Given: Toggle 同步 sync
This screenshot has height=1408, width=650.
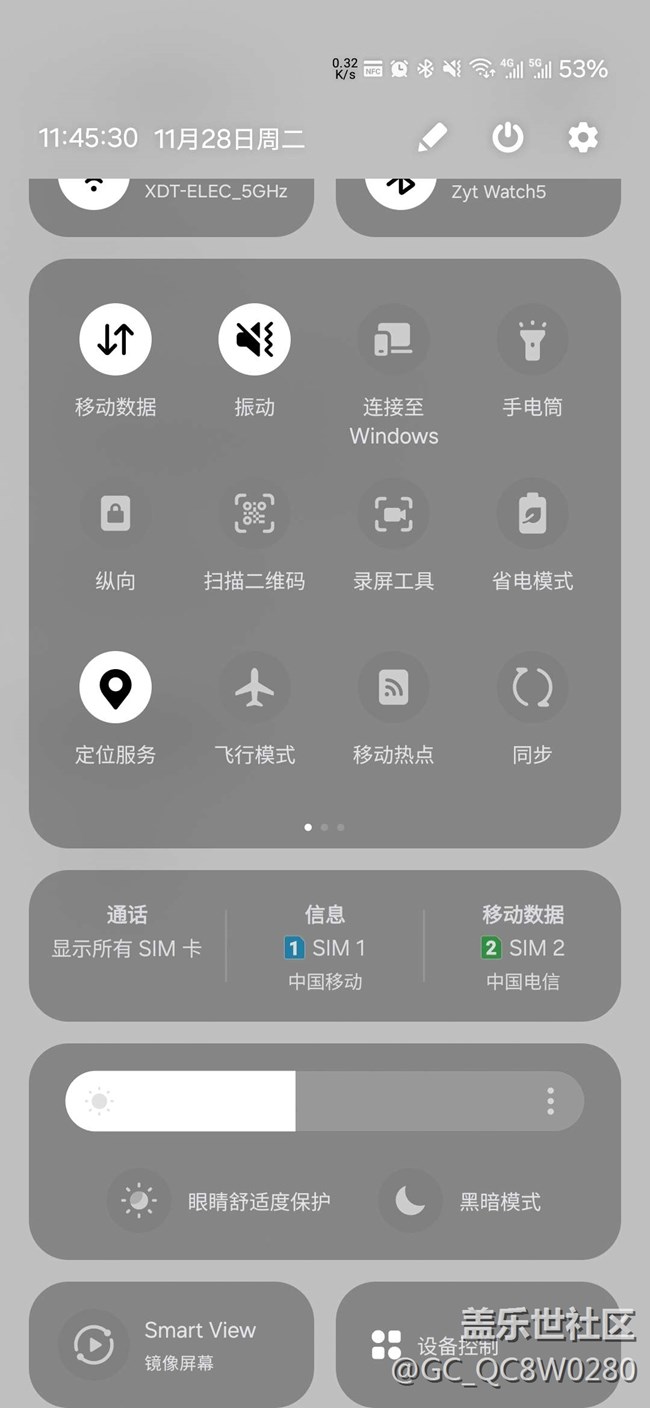Looking at the screenshot, I should click(x=532, y=688).
